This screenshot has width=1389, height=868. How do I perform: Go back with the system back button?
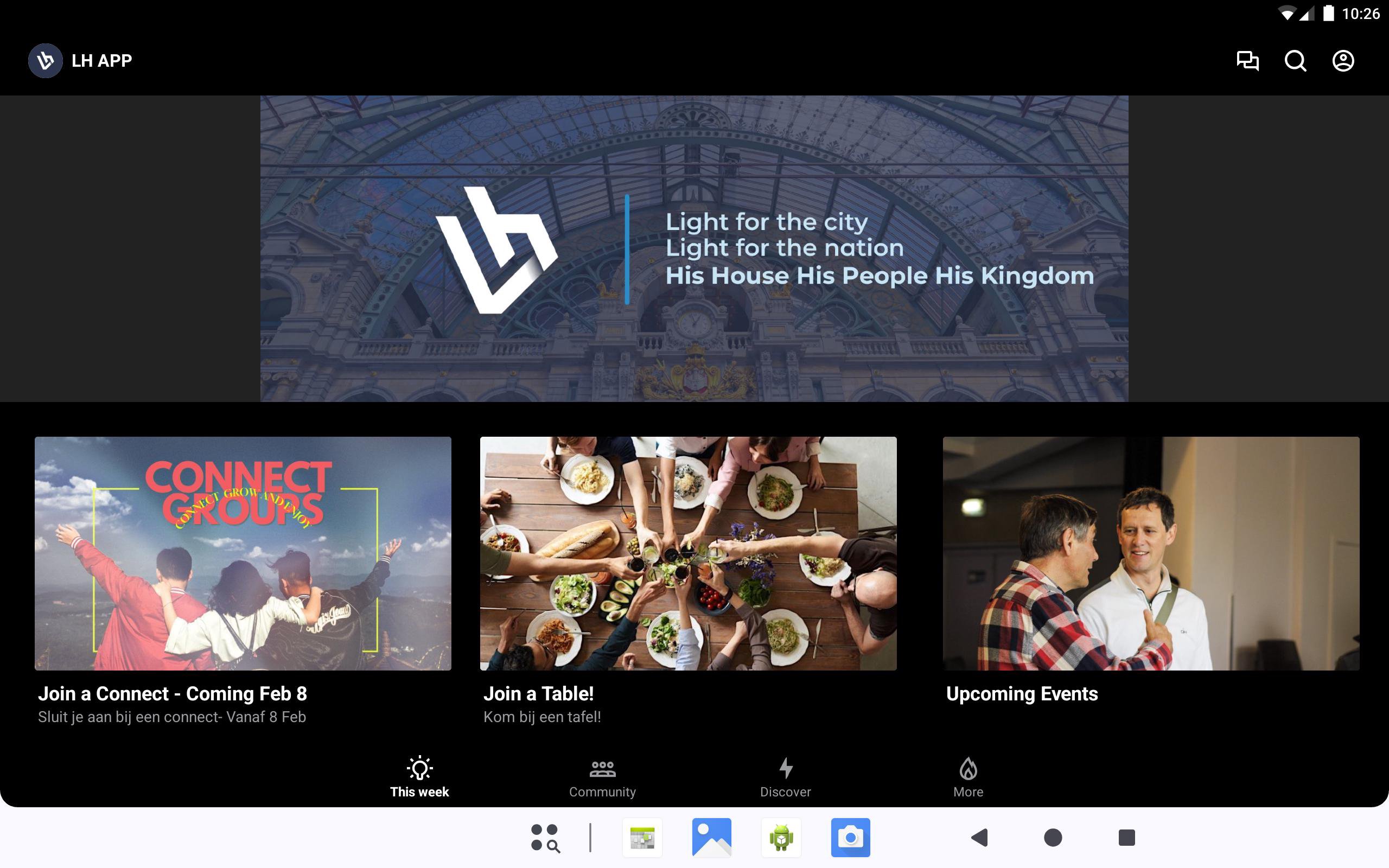979,838
